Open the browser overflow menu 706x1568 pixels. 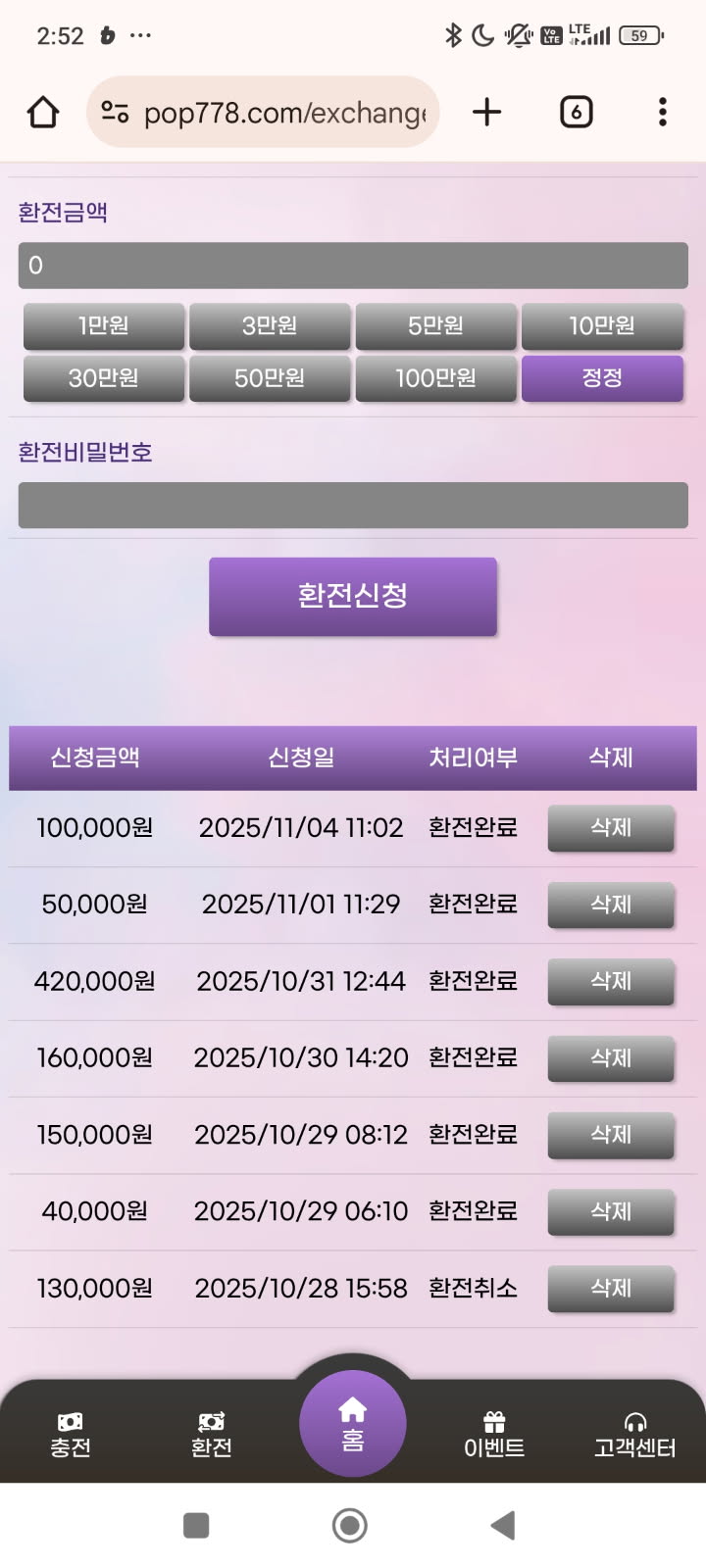tap(663, 113)
